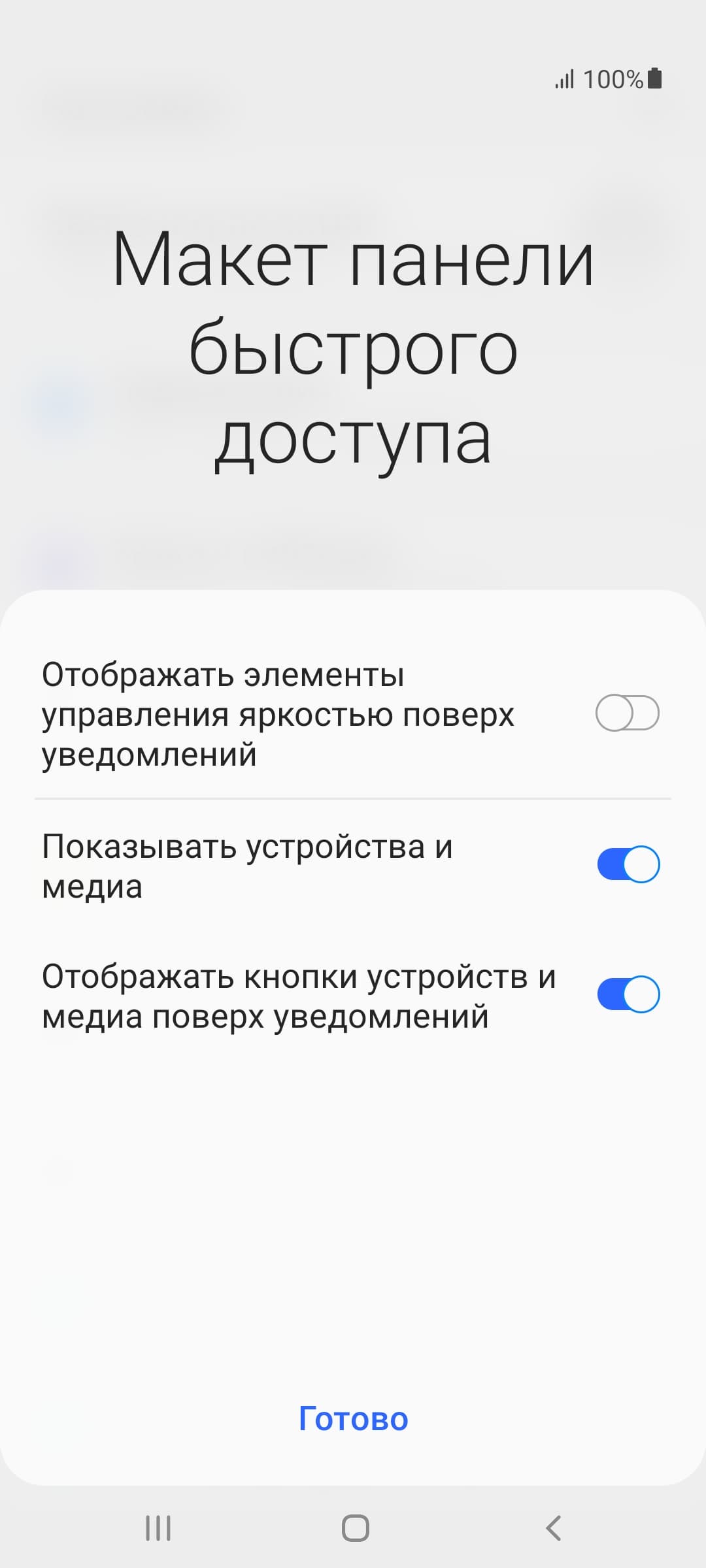Open recent apps from navigation bar
Viewport: 706px width, 1568px height.
pos(158,1528)
